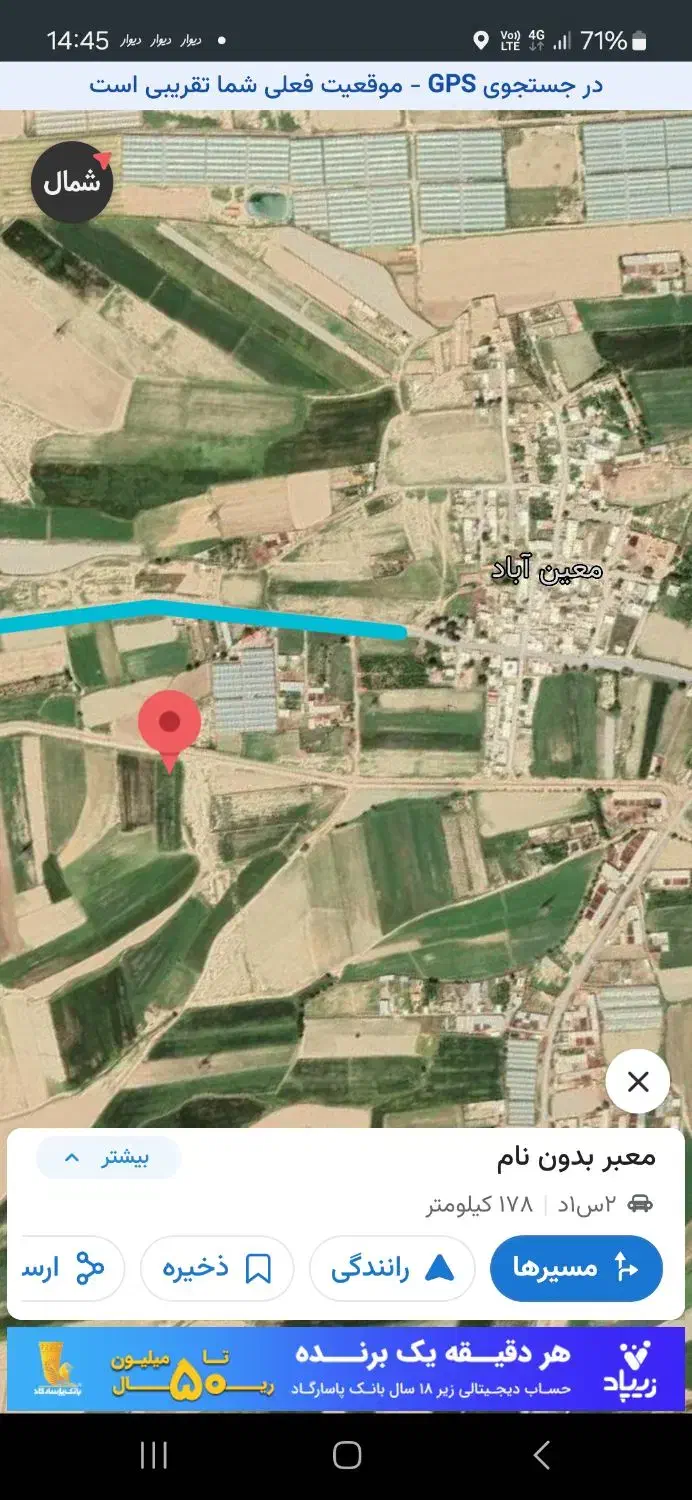Start driving navigation with رانندگی

pos(391,1268)
